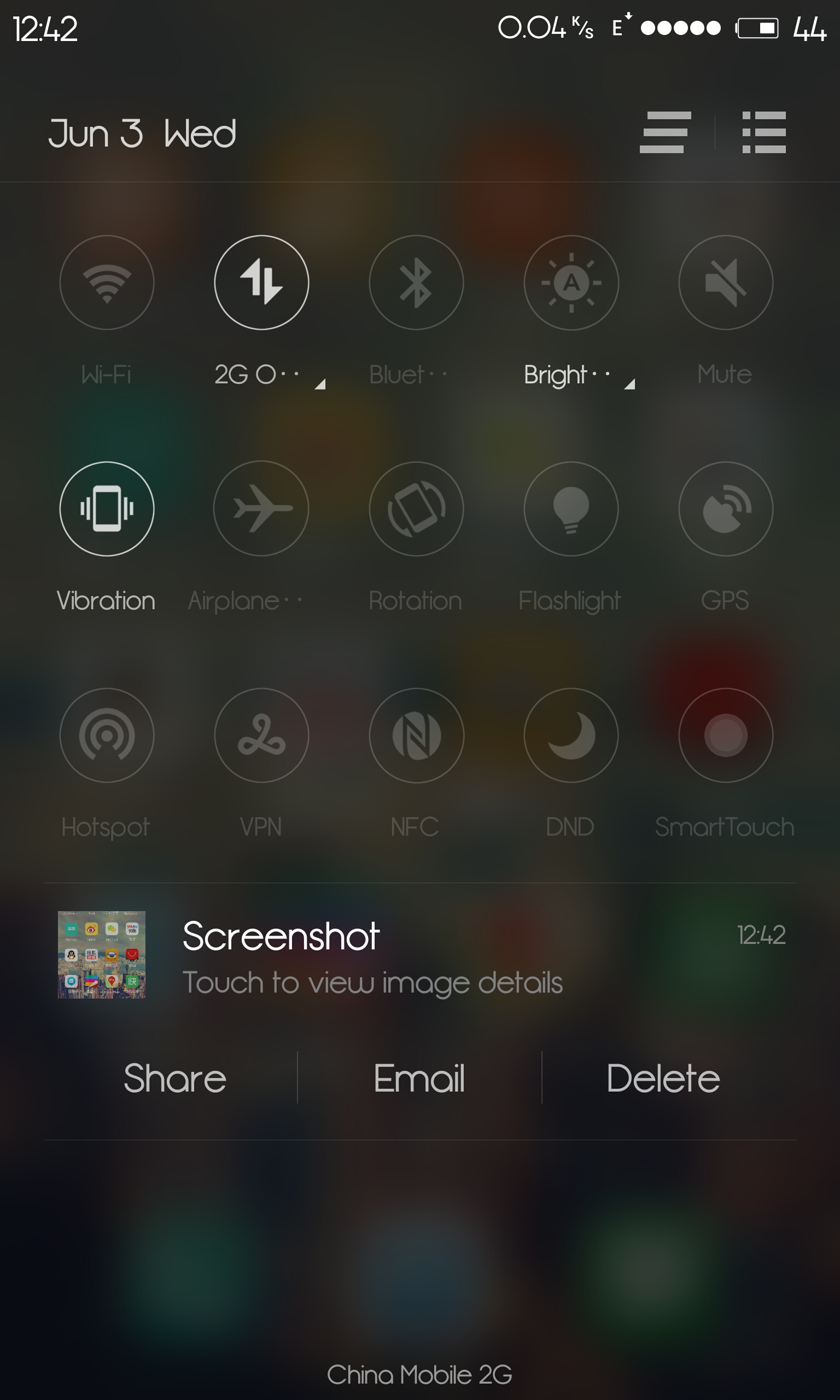Turn on Wi-Fi

click(x=107, y=282)
